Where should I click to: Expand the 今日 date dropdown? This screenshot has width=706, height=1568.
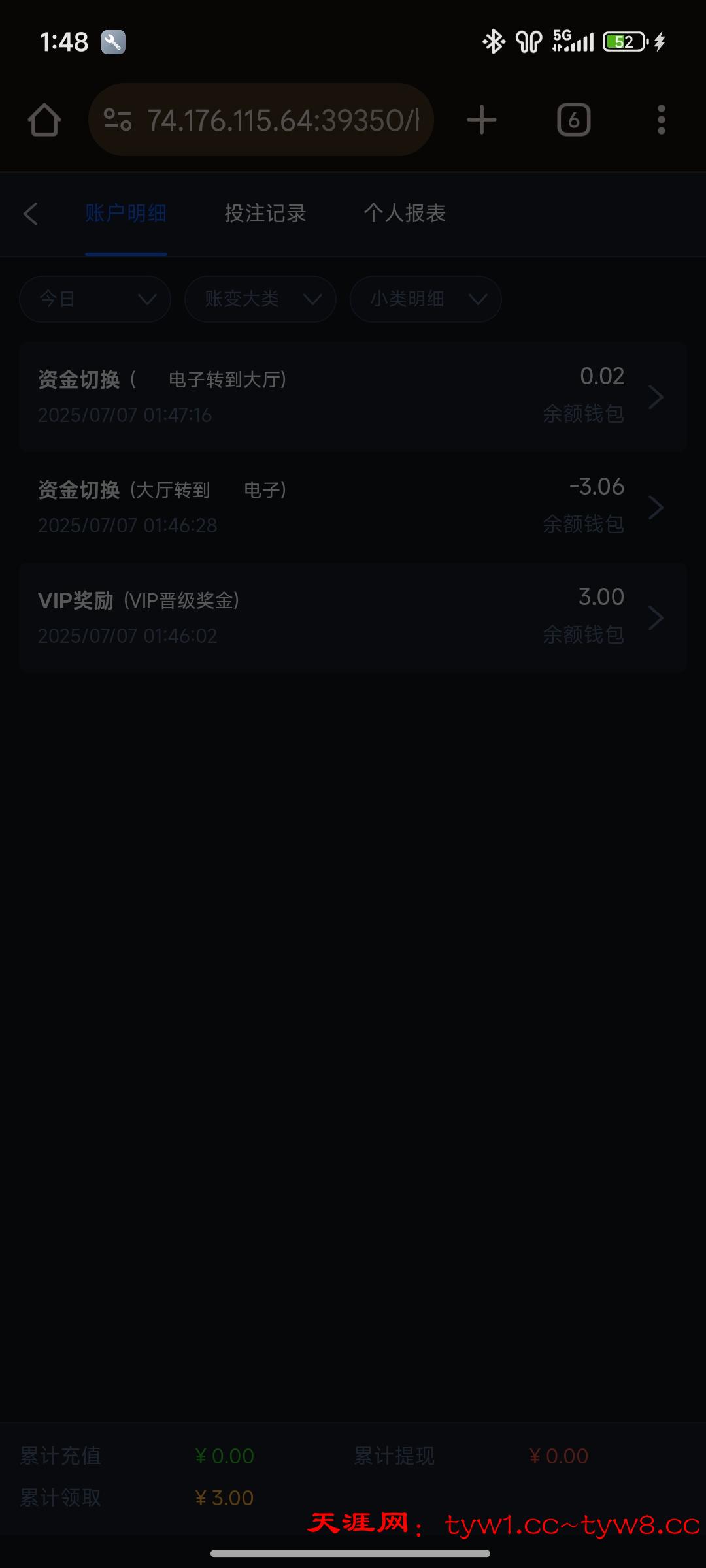[95, 299]
